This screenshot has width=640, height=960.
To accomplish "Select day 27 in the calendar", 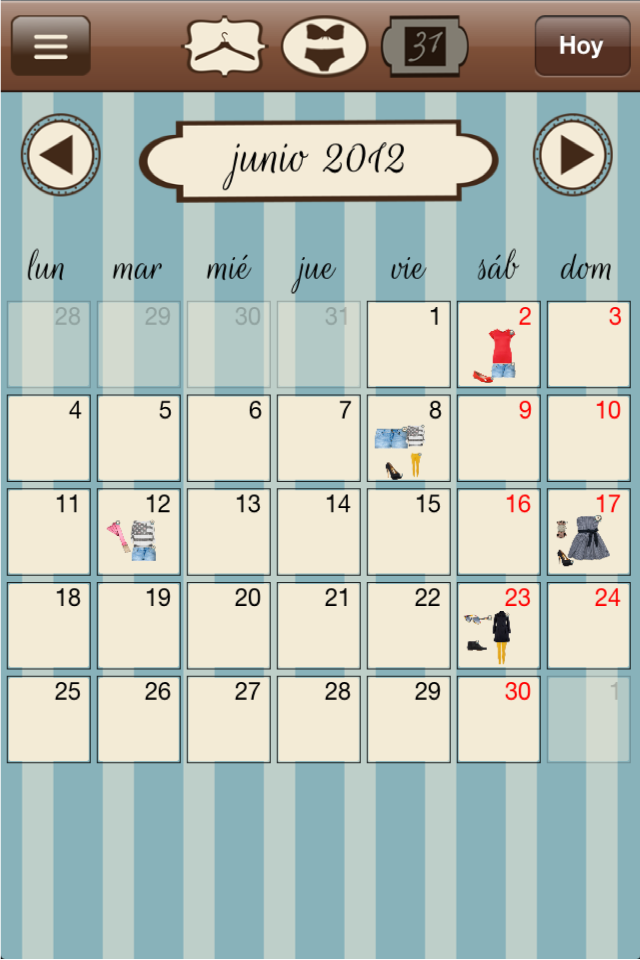I will click(228, 720).
